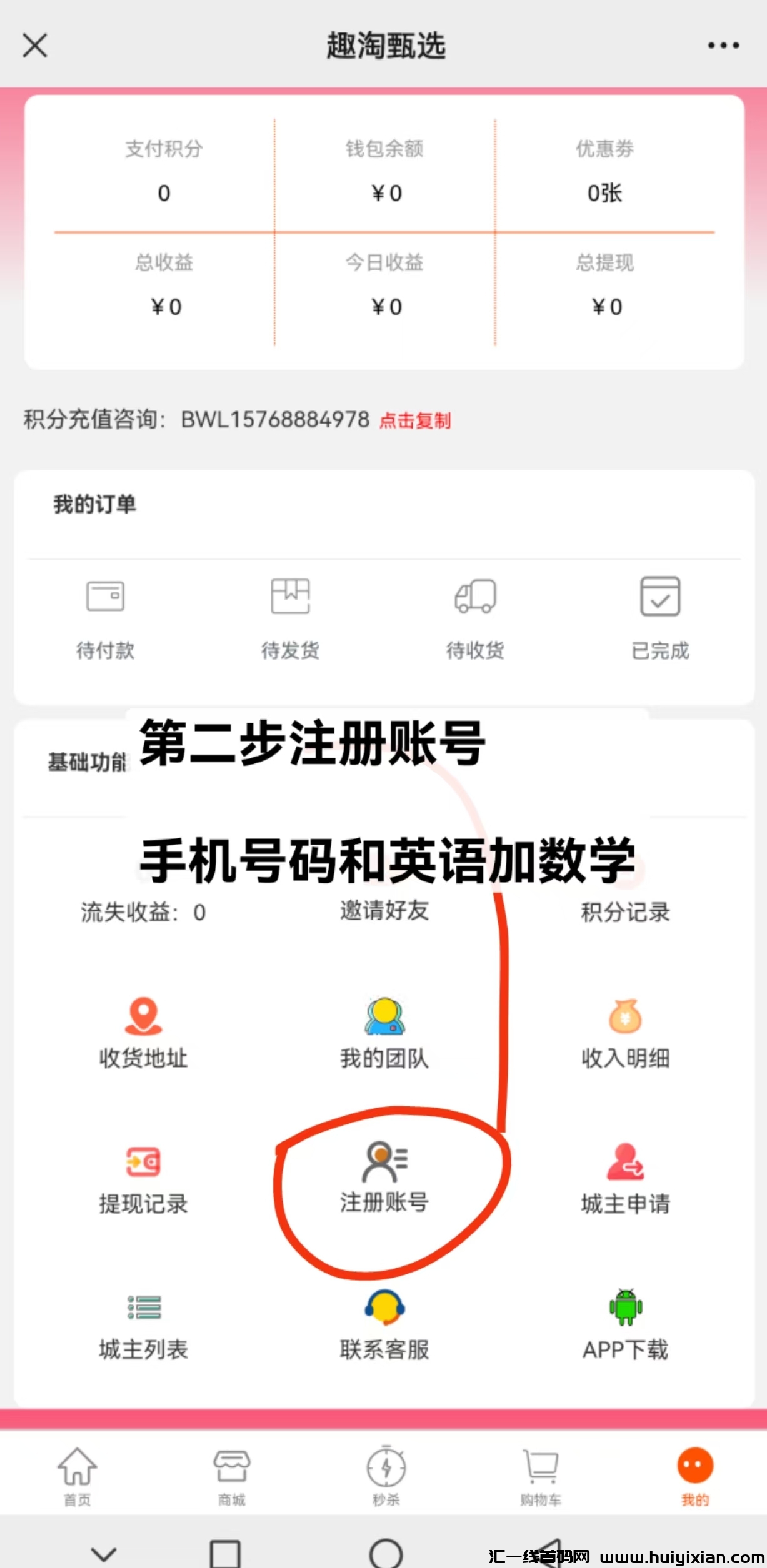
Task: View 待付款 orders
Action: [105, 616]
